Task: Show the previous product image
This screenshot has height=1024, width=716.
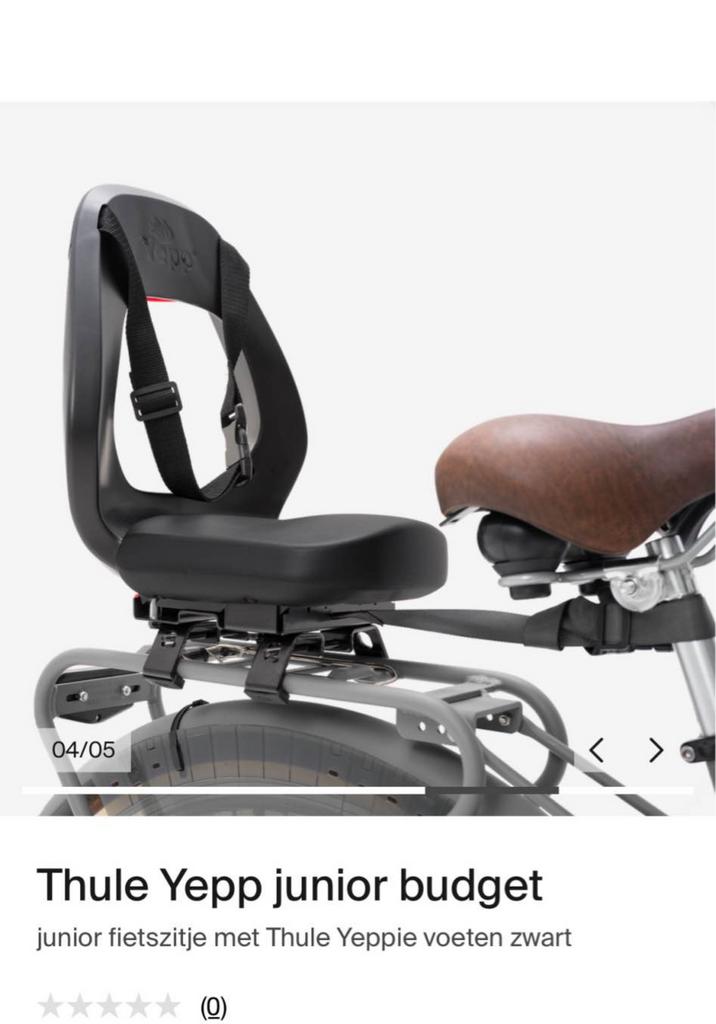Action: (597, 750)
